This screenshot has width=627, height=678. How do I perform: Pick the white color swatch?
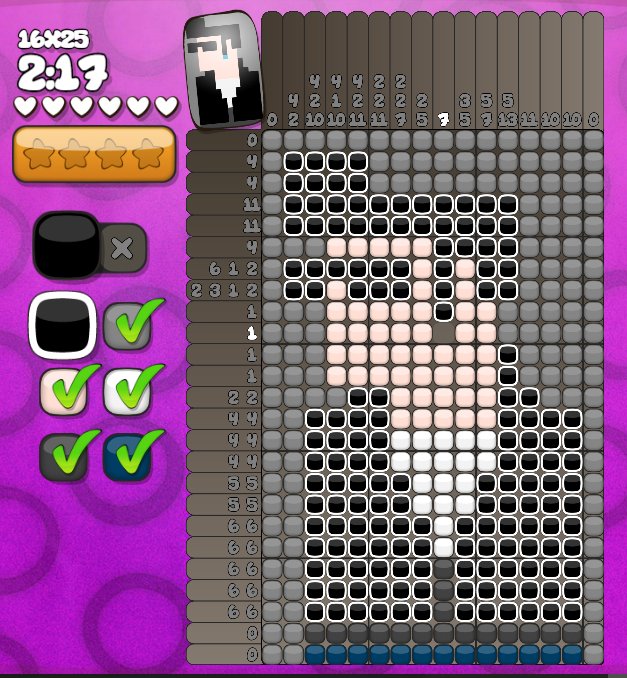(127, 391)
